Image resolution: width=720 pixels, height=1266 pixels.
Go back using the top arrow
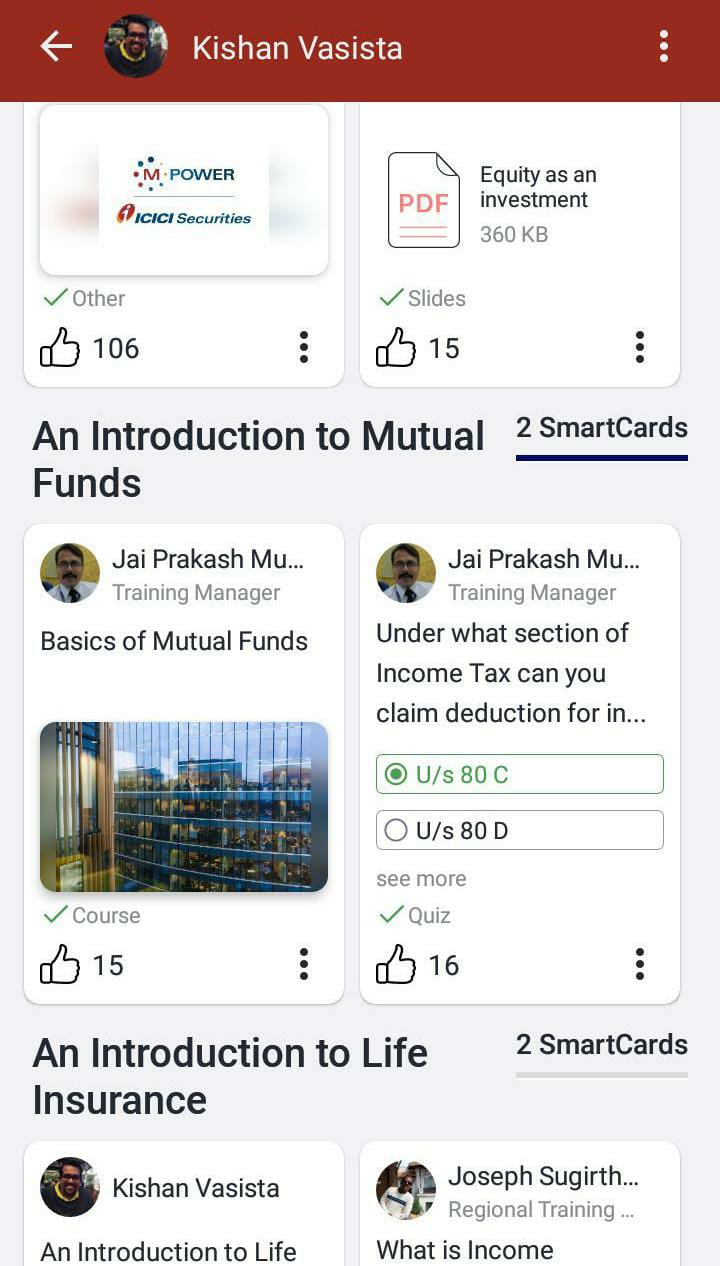(x=56, y=46)
